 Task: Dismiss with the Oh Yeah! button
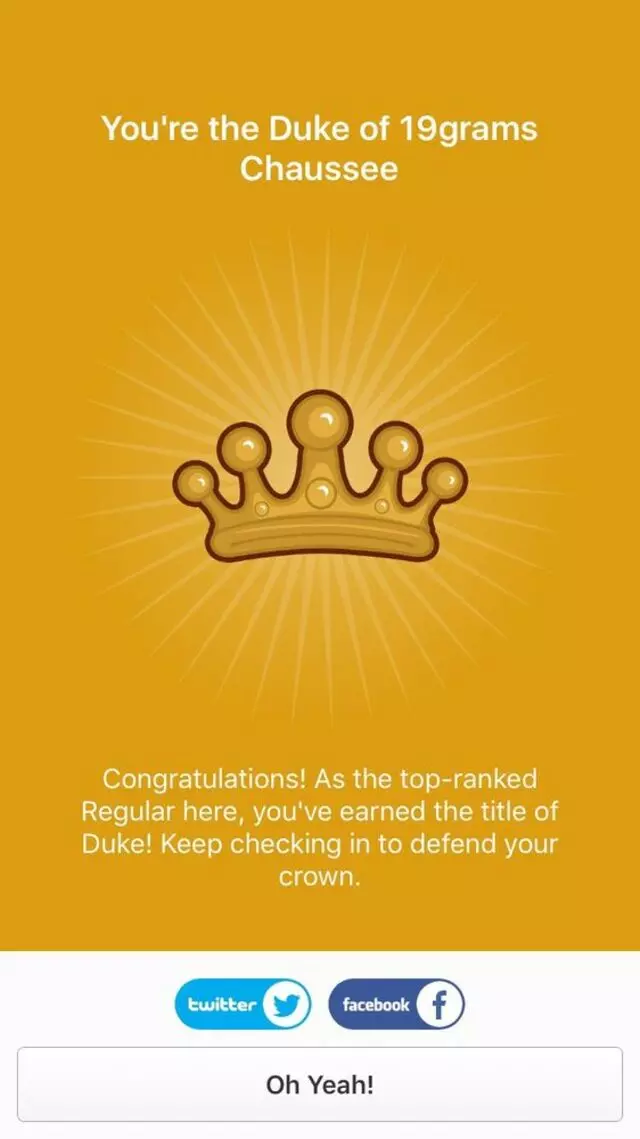coord(320,1085)
